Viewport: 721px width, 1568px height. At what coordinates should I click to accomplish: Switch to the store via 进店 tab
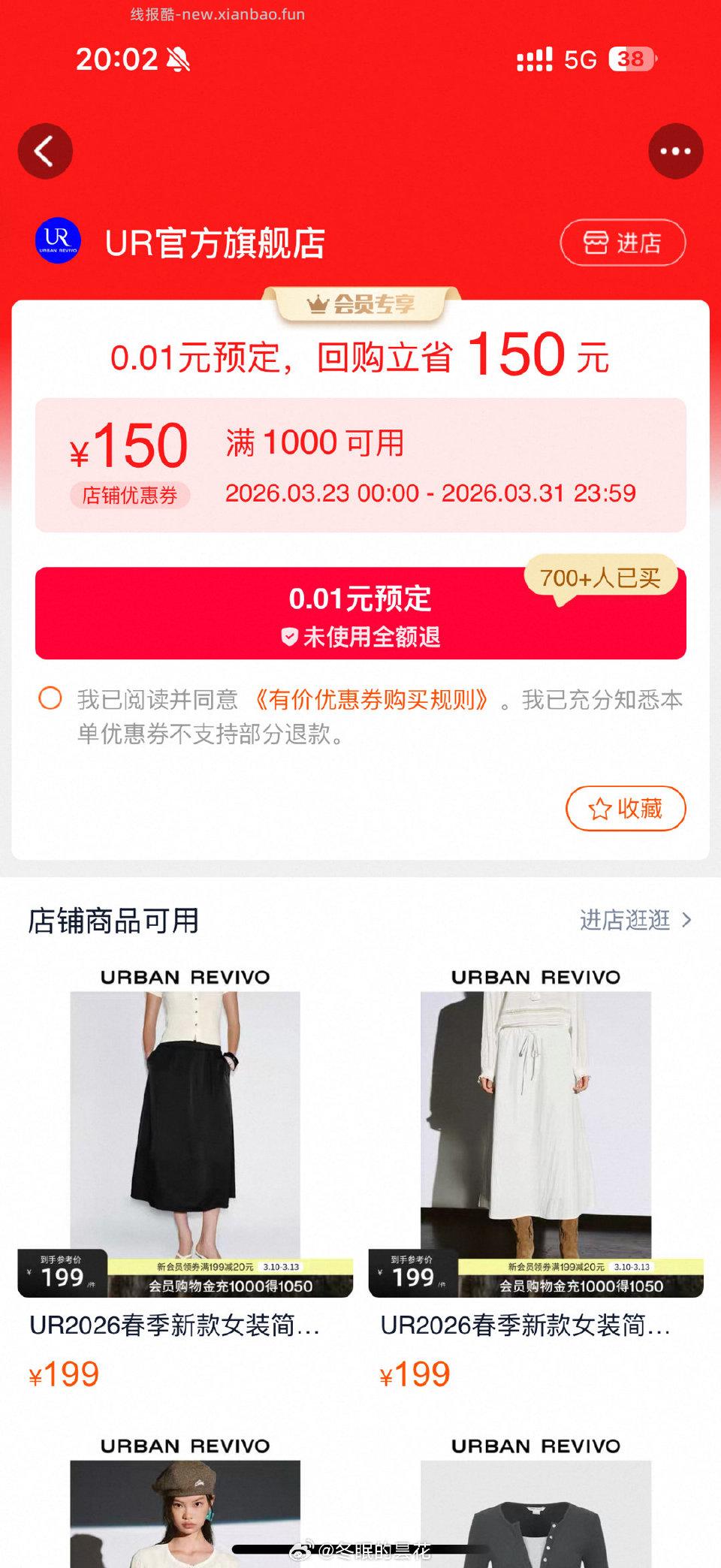pos(624,242)
